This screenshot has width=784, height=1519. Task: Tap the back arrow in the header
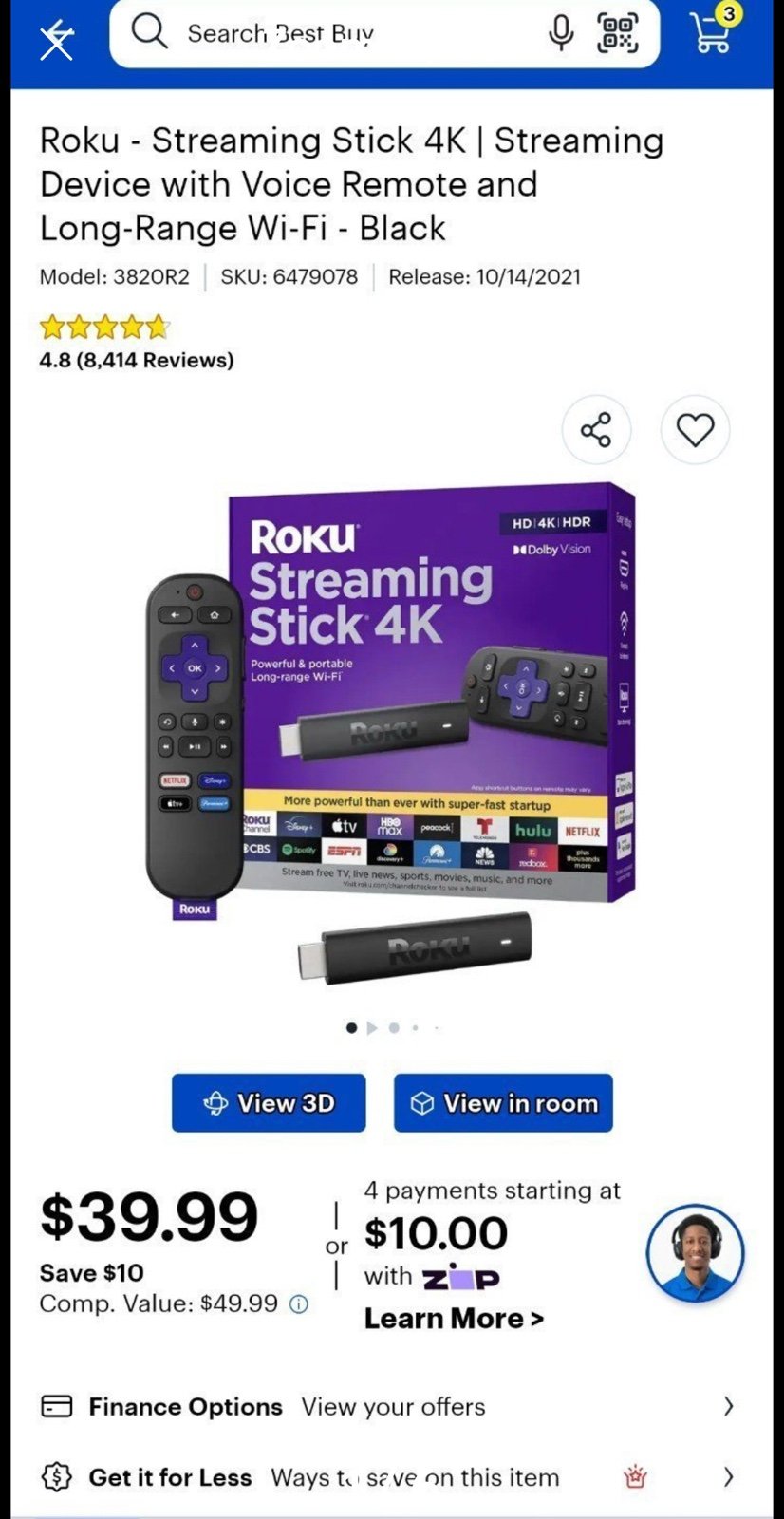56,40
